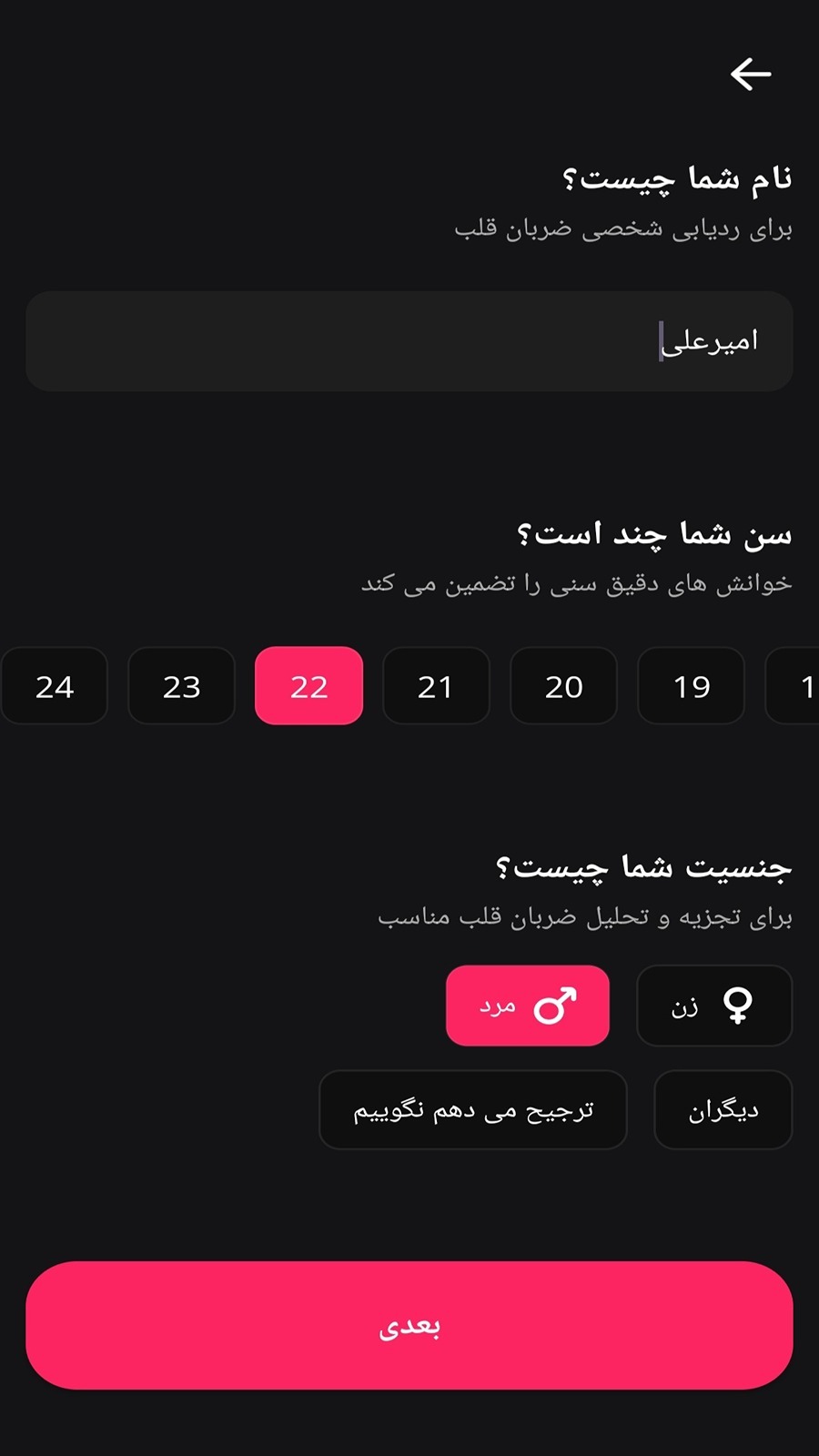Image resolution: width=819 pixels, height=1456 pixels.
Task: Choose the مرد gender option
Action: pyautogui.click(x=528, y=1006)
